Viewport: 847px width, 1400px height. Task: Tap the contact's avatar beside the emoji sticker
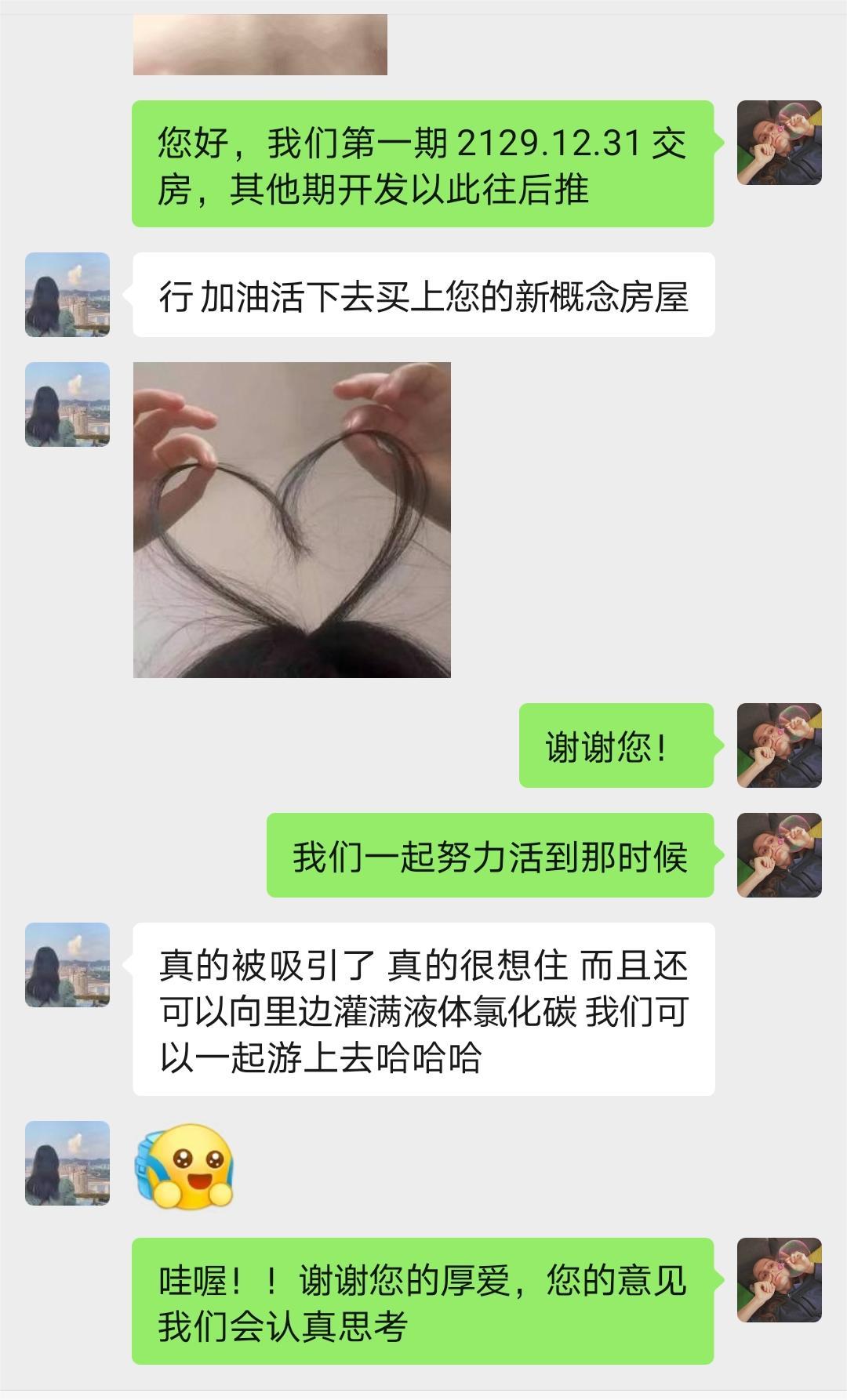click(x=67, y=1162)
